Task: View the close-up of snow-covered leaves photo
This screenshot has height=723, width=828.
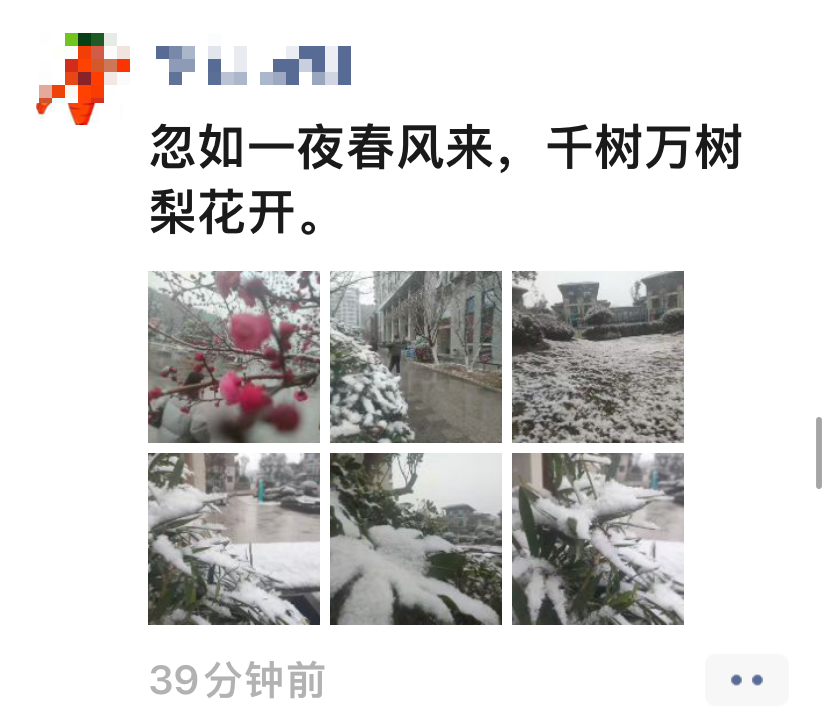Action: (x=416, y=539)
